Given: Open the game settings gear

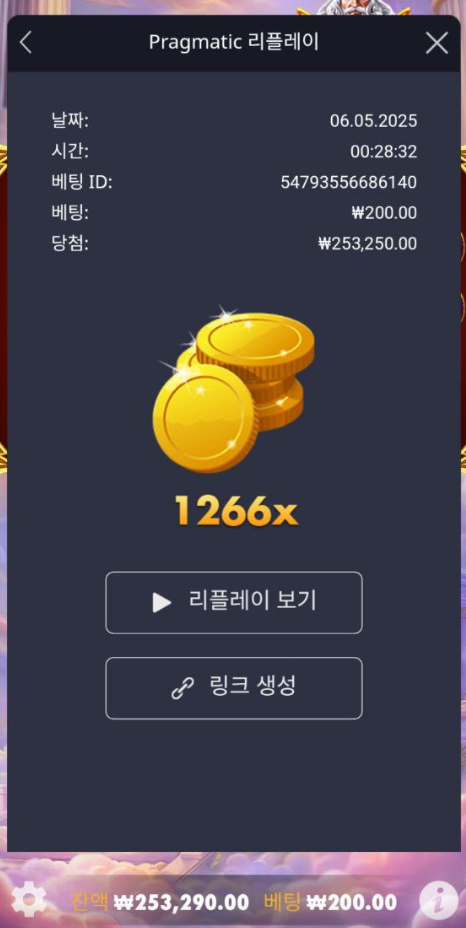Looking at the screenshot, I should (28, 900).
